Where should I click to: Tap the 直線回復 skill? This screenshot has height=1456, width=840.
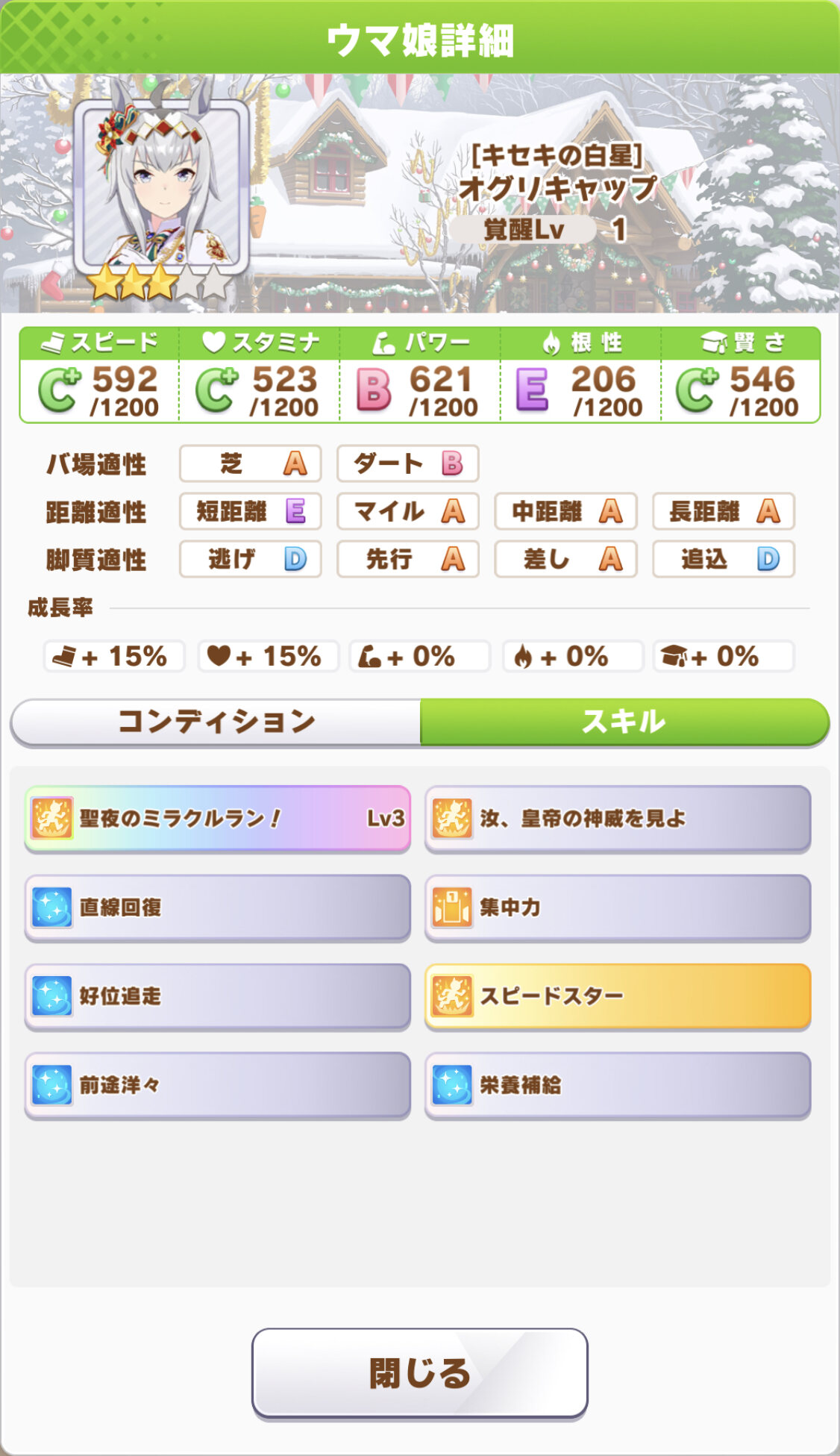click(x=217, y=907)
